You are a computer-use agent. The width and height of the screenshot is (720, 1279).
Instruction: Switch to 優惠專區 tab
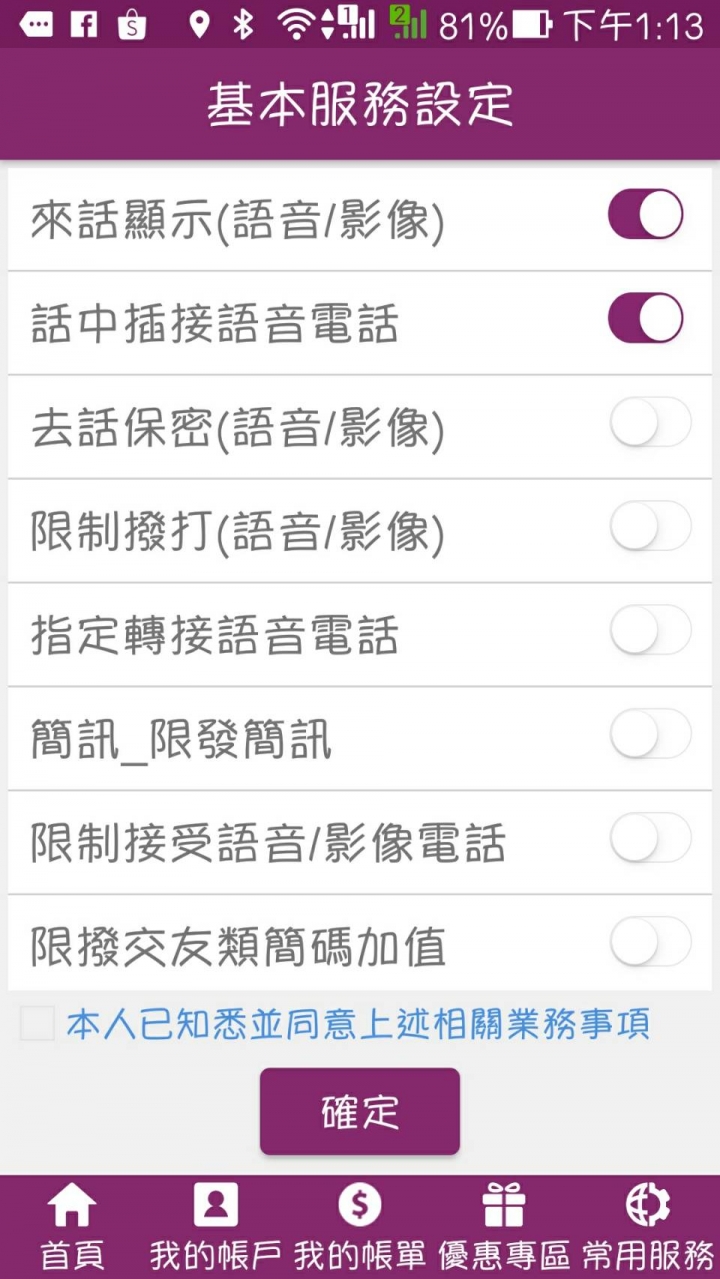point(504,1227)
